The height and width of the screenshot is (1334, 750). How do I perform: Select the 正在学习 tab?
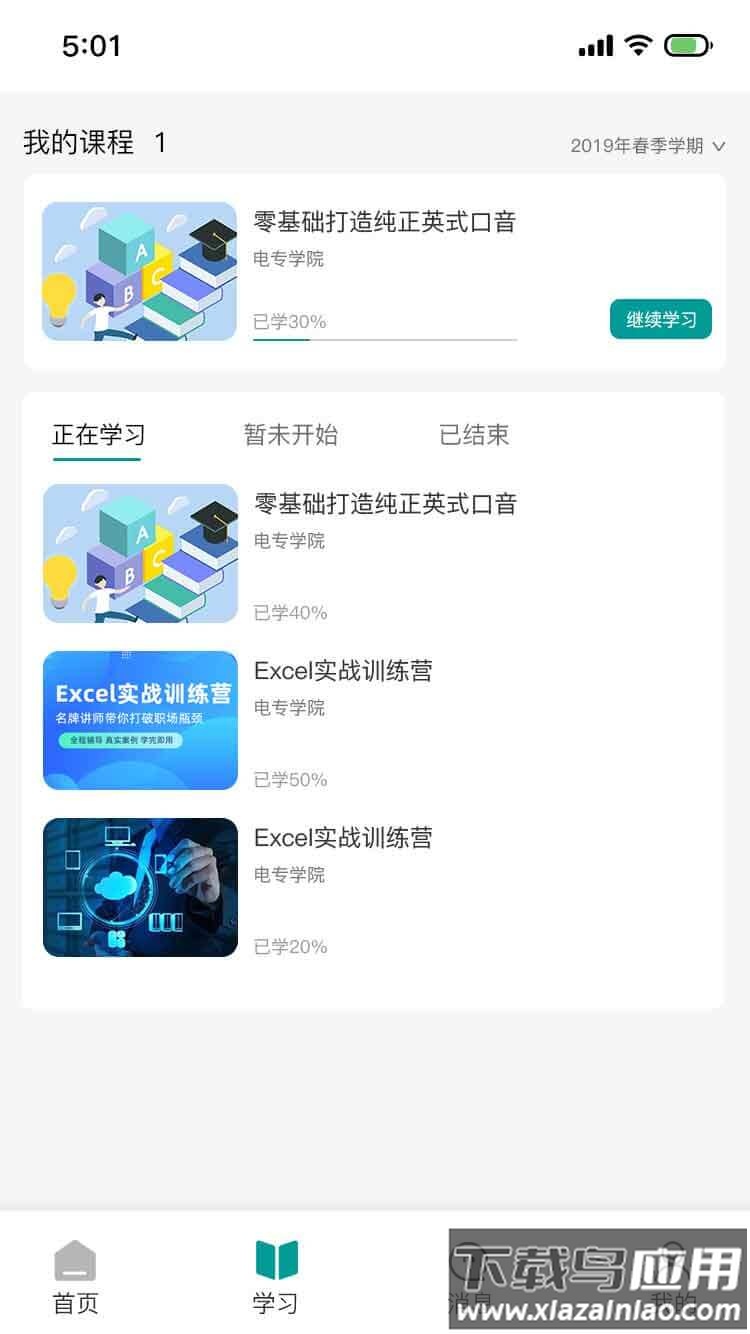click(97, 434)
